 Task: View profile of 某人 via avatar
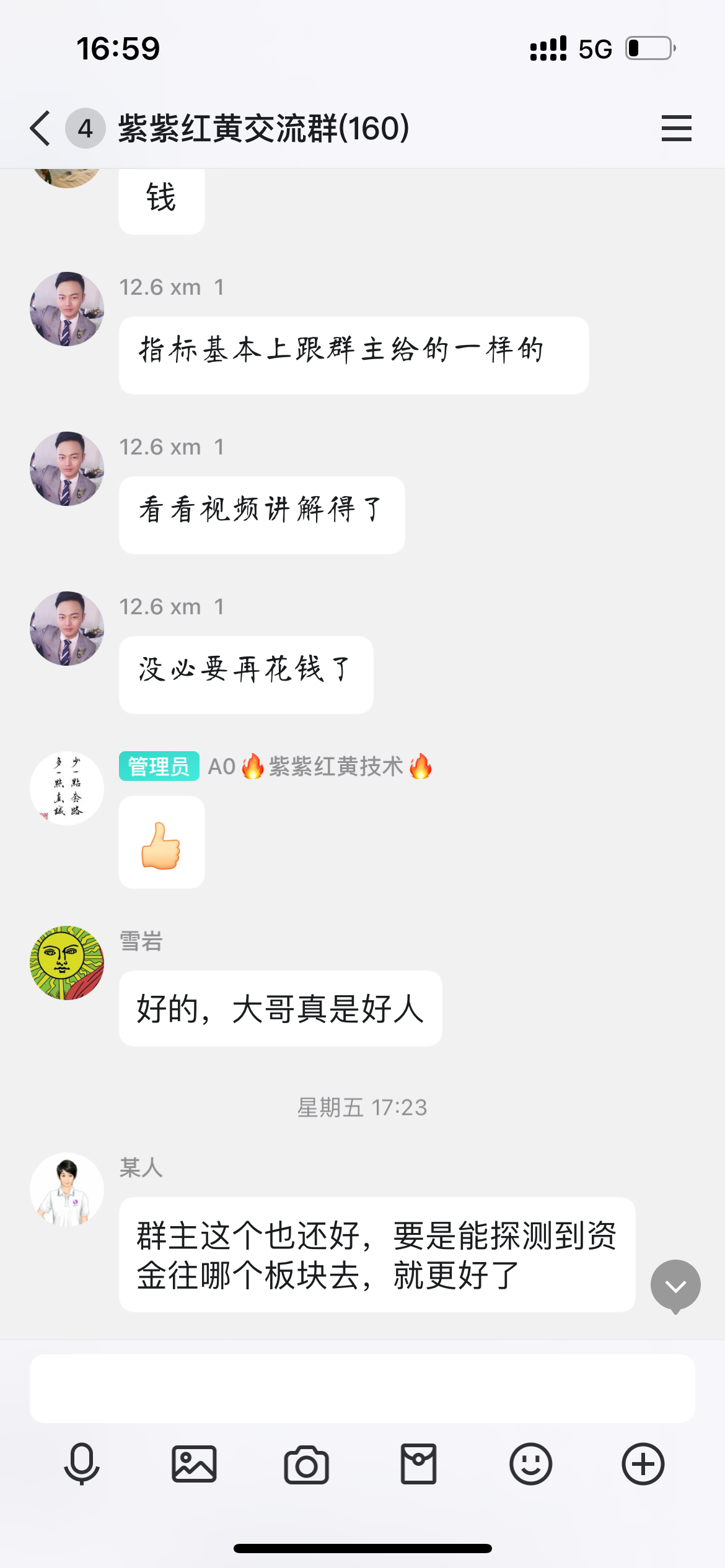67,1190
